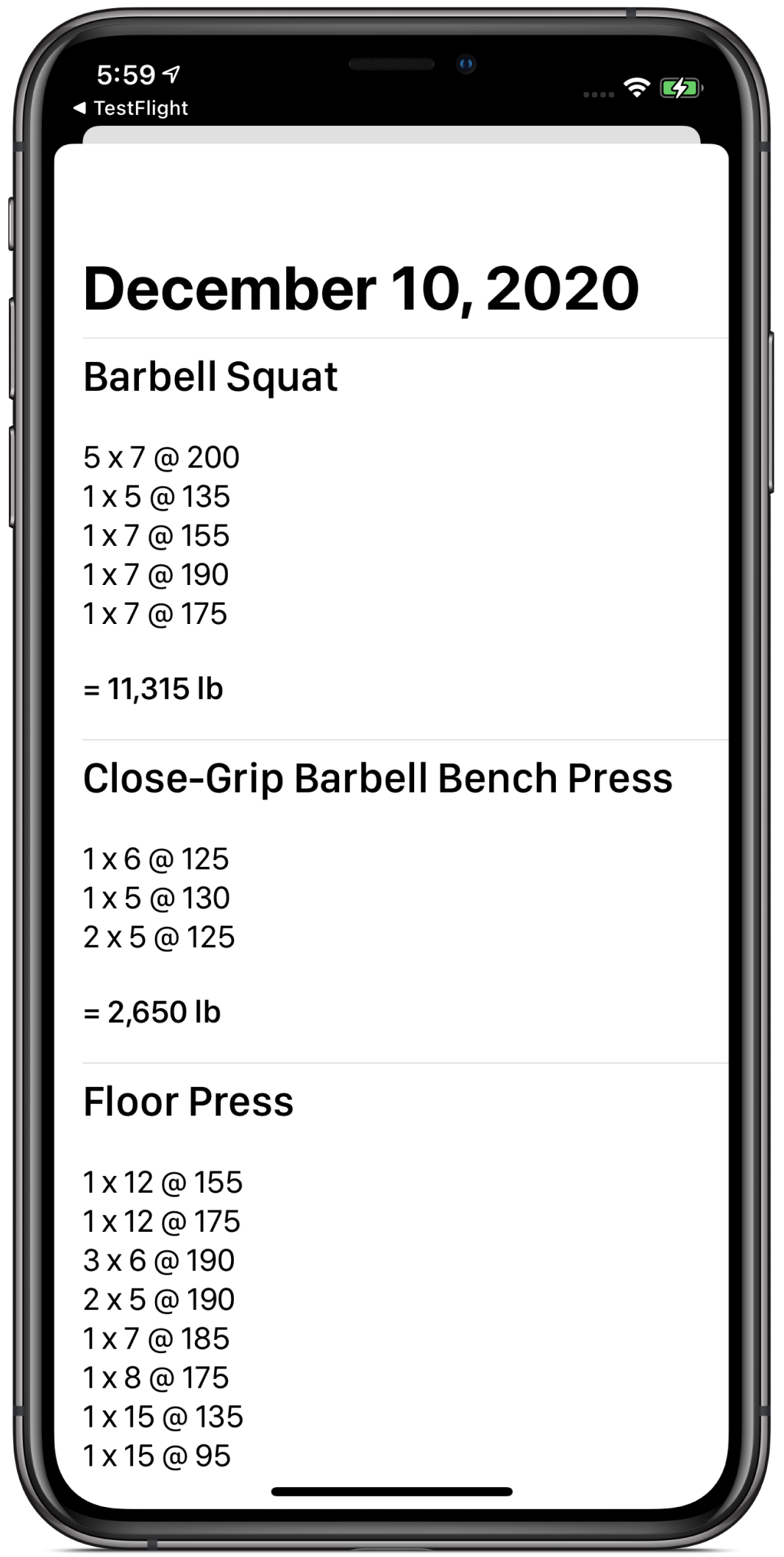Select the 3 x 6 @ 190 floor press set
The width and height of the screenshot is (784, 1557).
158,1260
